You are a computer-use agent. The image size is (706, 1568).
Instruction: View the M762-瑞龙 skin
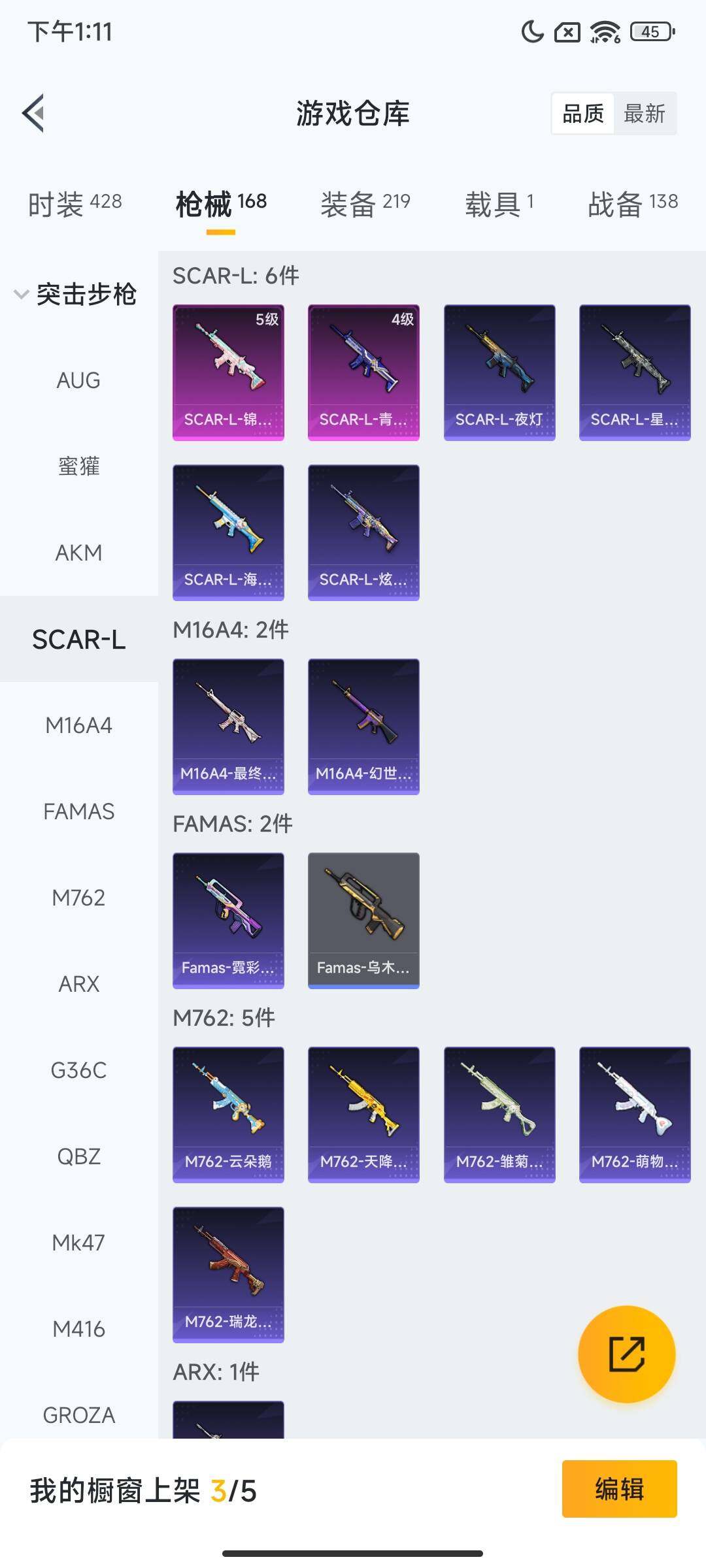(x=228, y=1275)
